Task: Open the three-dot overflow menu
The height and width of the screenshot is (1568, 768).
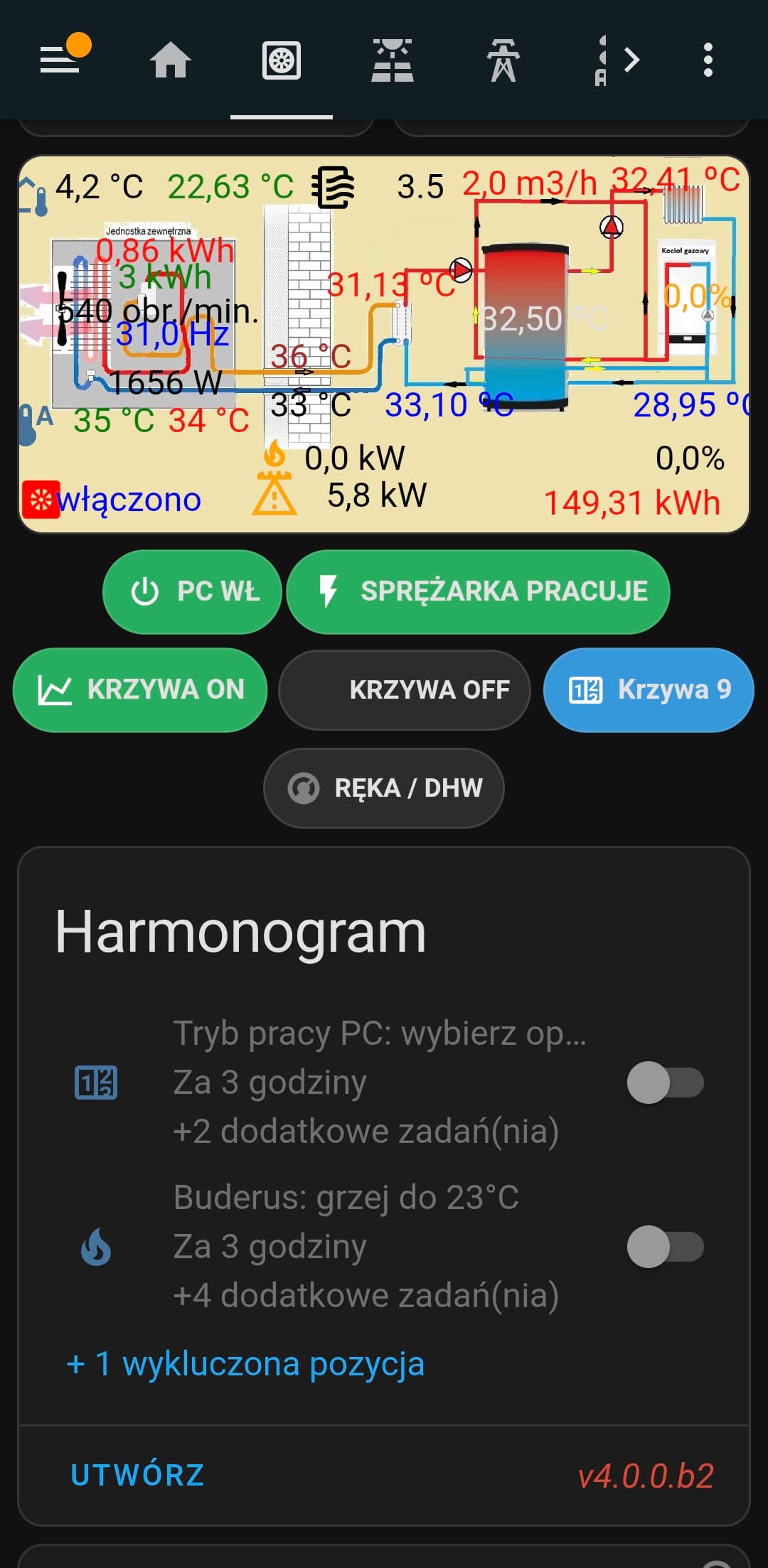Action: pyautogui.click(x=708, y=60)
